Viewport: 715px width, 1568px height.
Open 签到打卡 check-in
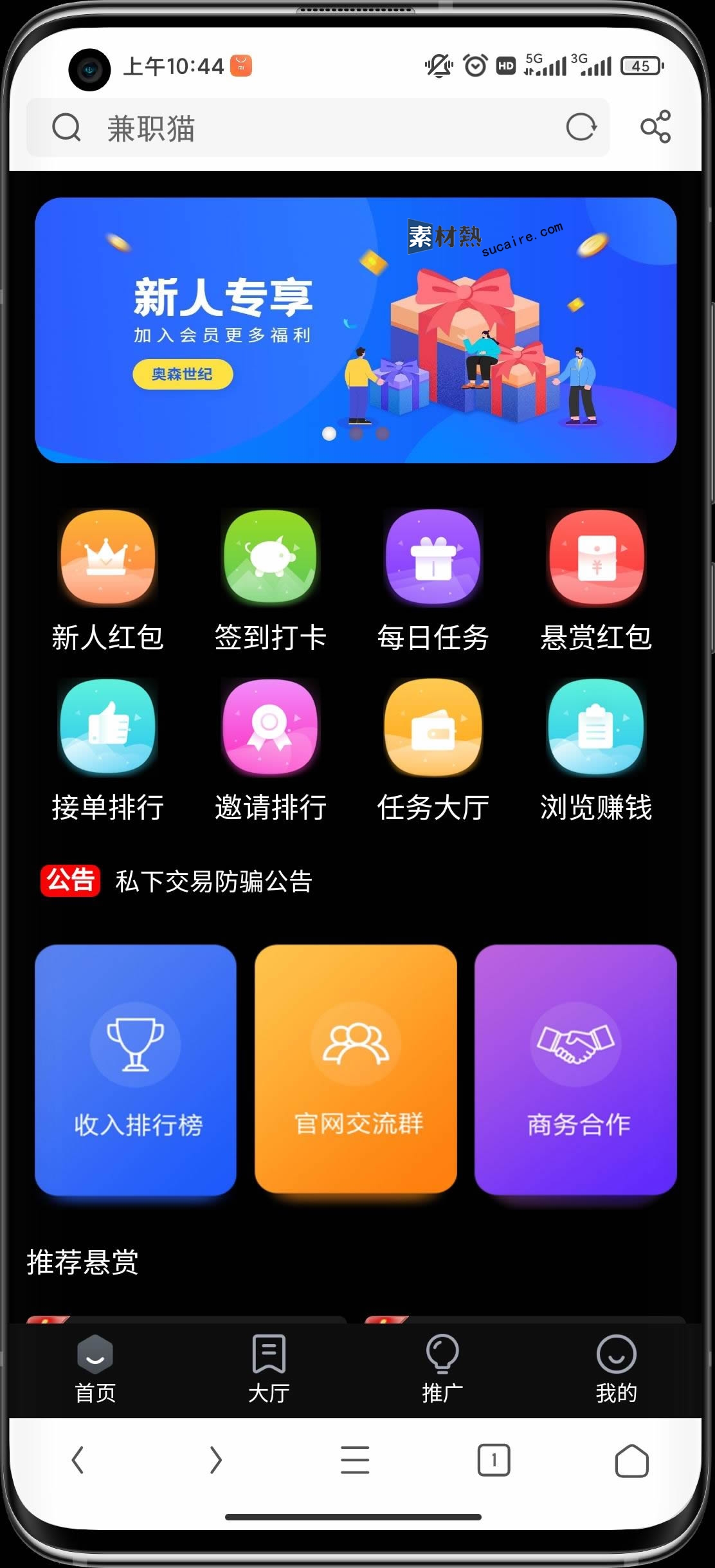pyautogui.click(x=270, y=580)
